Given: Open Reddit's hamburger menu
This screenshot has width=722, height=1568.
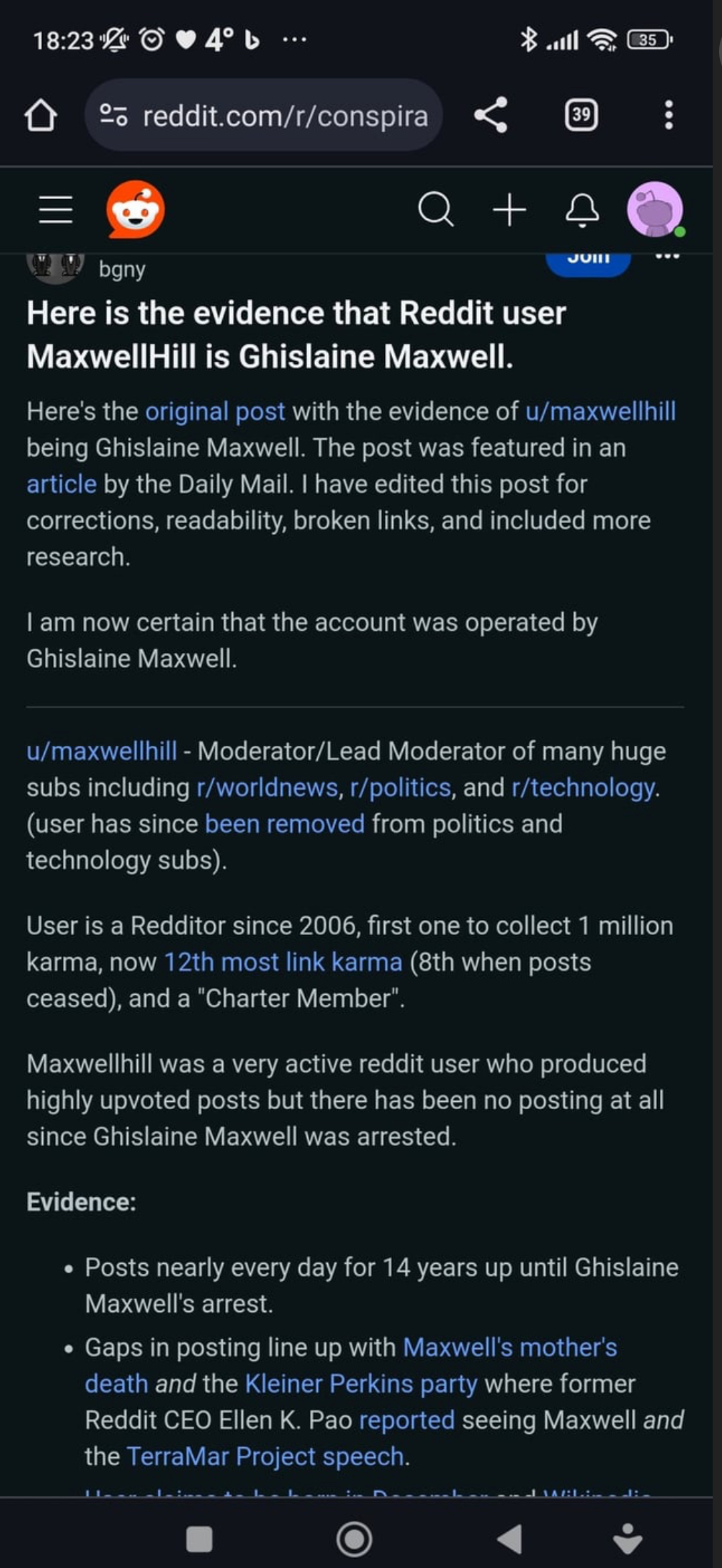Looking at the screenshot, I should 56,210.
